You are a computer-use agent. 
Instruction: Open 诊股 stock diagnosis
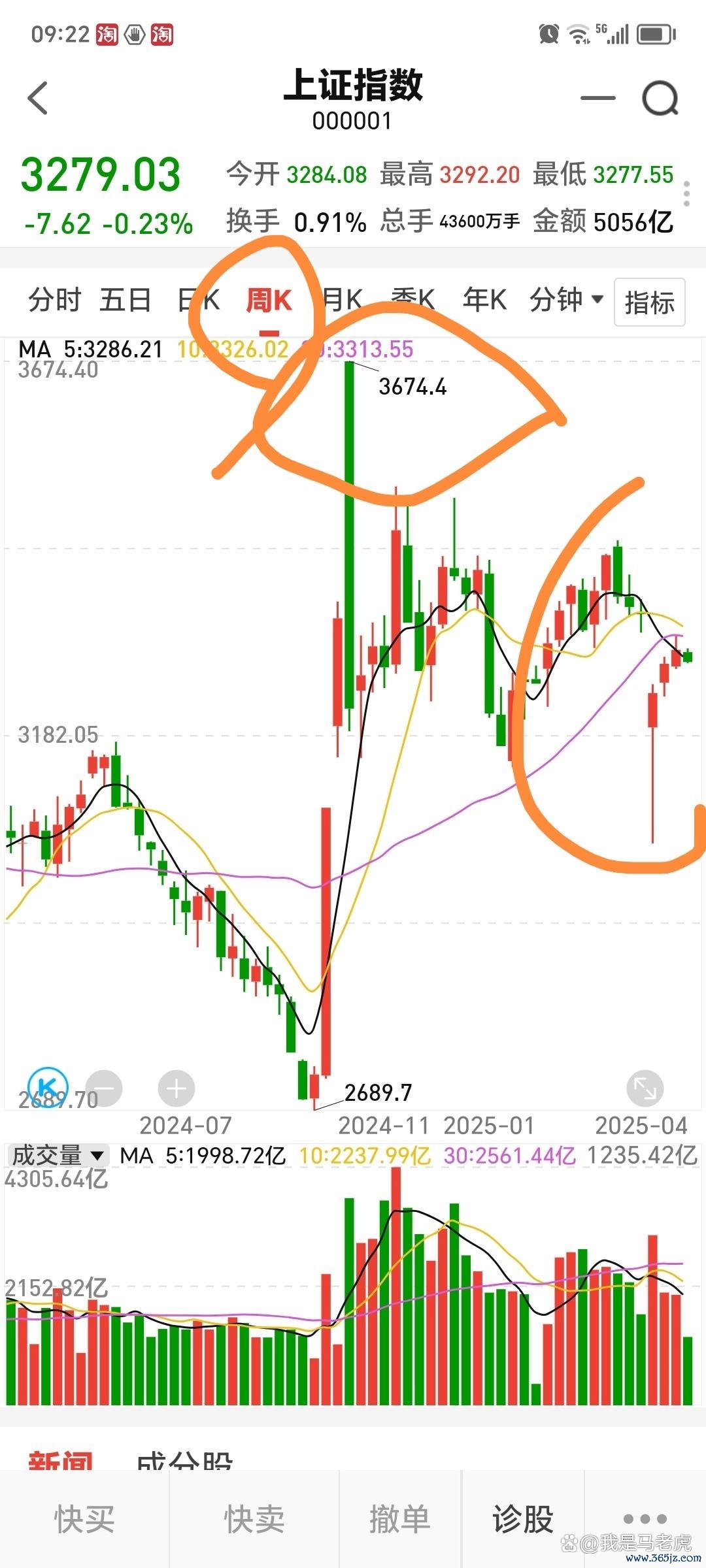click(x=523, y=1519)
